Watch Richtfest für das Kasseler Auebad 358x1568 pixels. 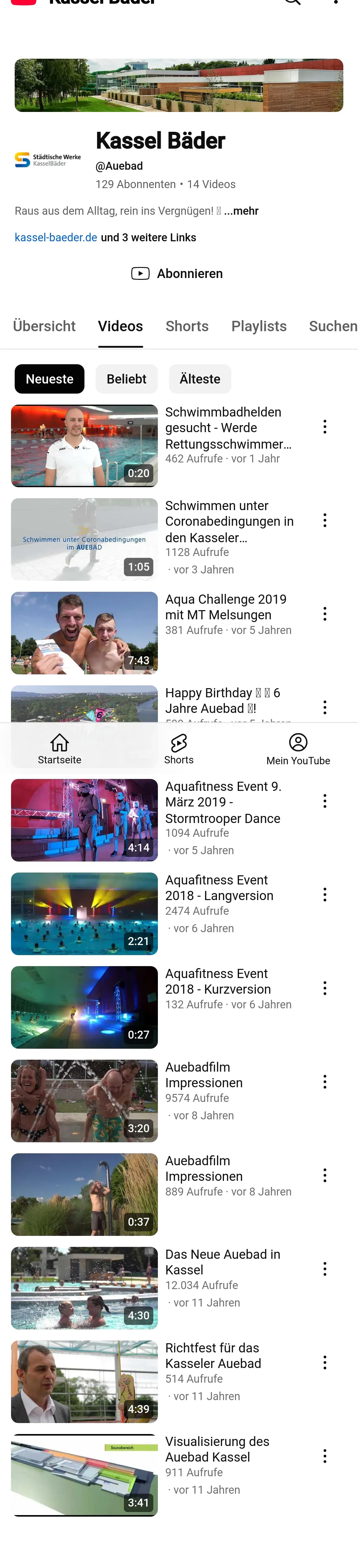coord(84,1382)
